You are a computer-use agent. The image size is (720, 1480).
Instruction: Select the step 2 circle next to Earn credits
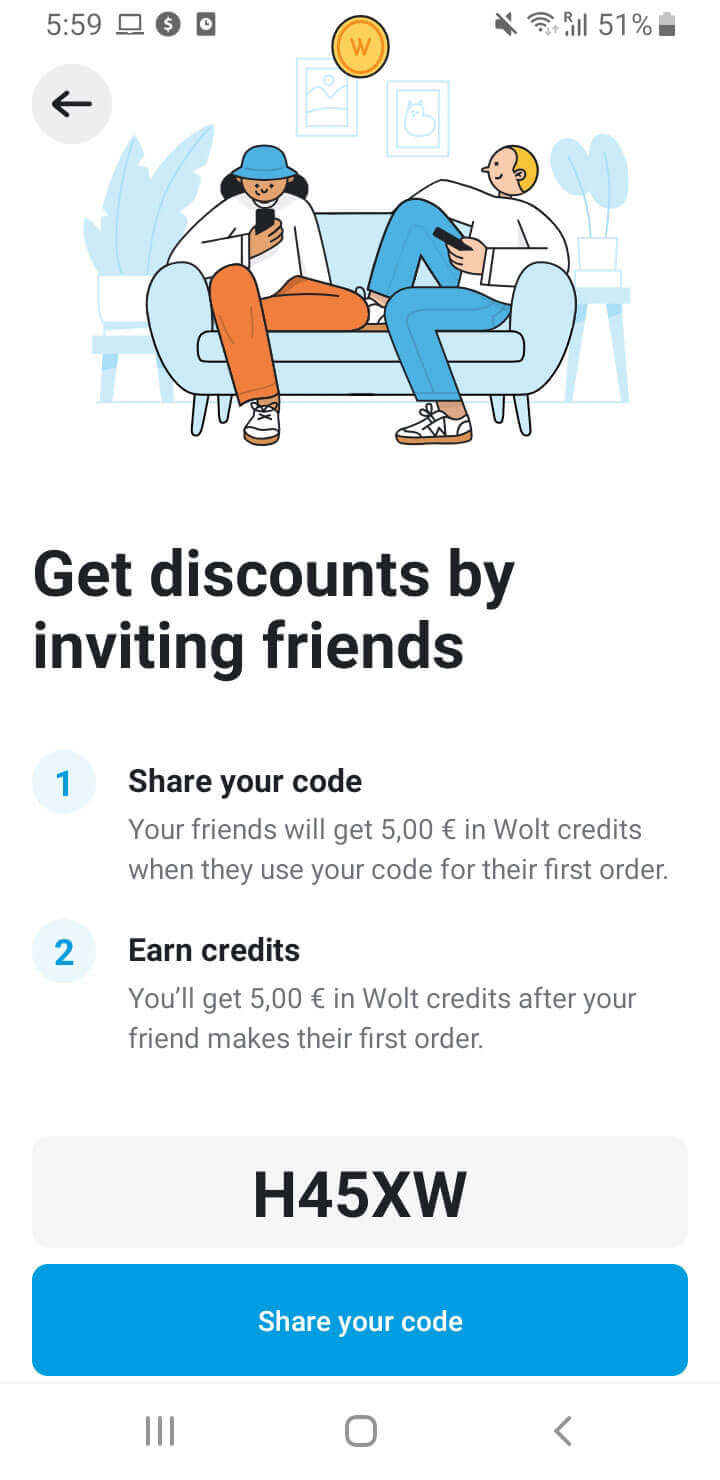click(63, 951)
